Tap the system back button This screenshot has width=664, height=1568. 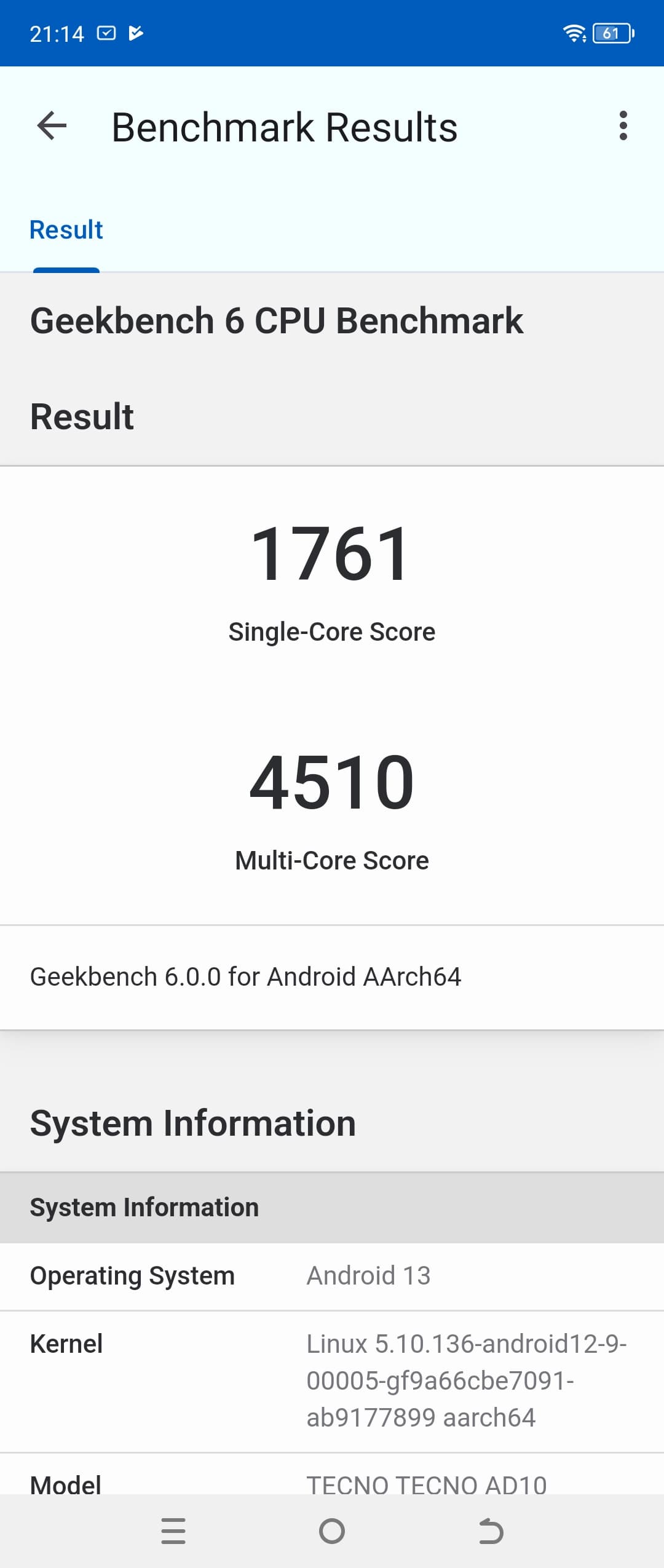click(491, 1530)
